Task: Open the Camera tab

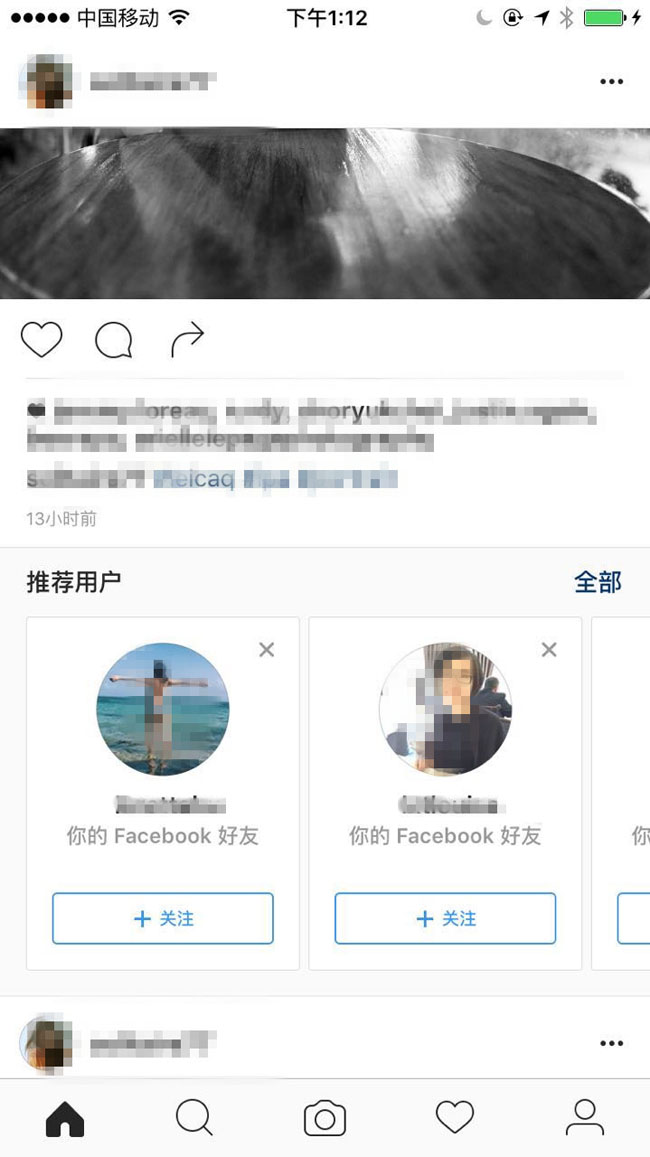Action: (324, 1118)
